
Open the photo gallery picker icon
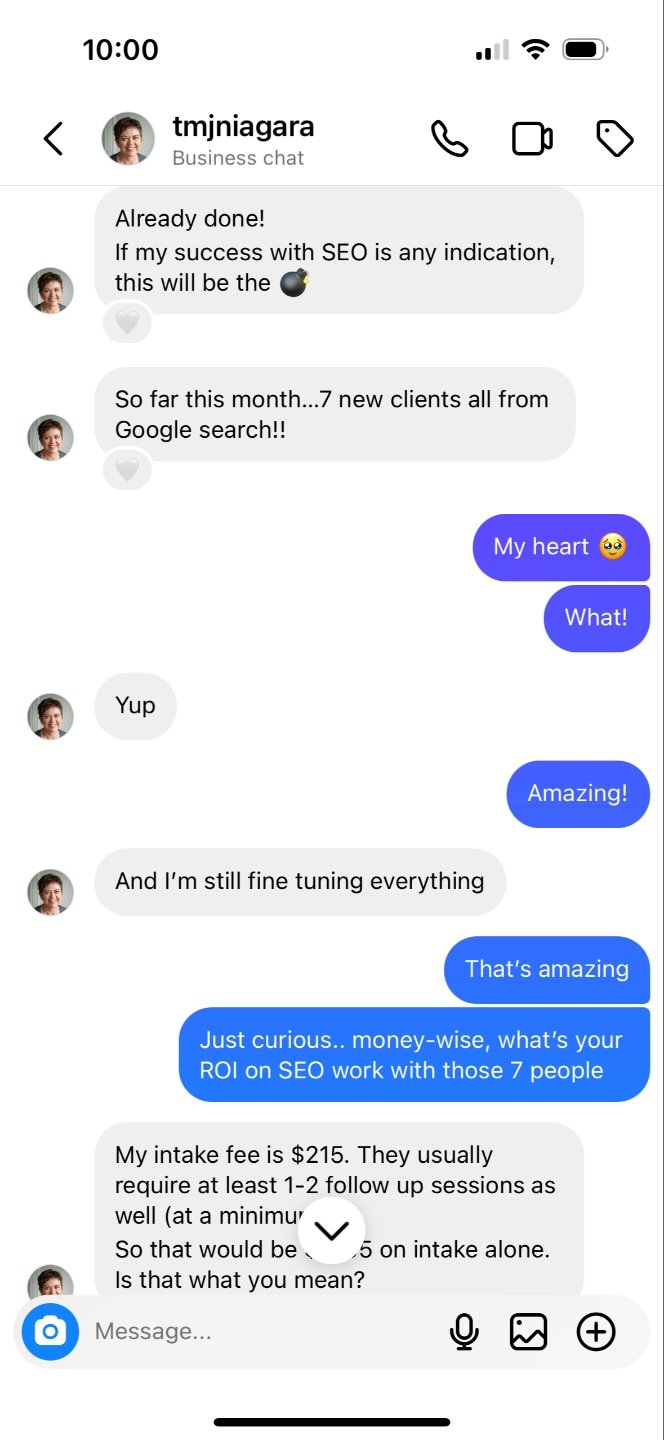coord(529,1332)
